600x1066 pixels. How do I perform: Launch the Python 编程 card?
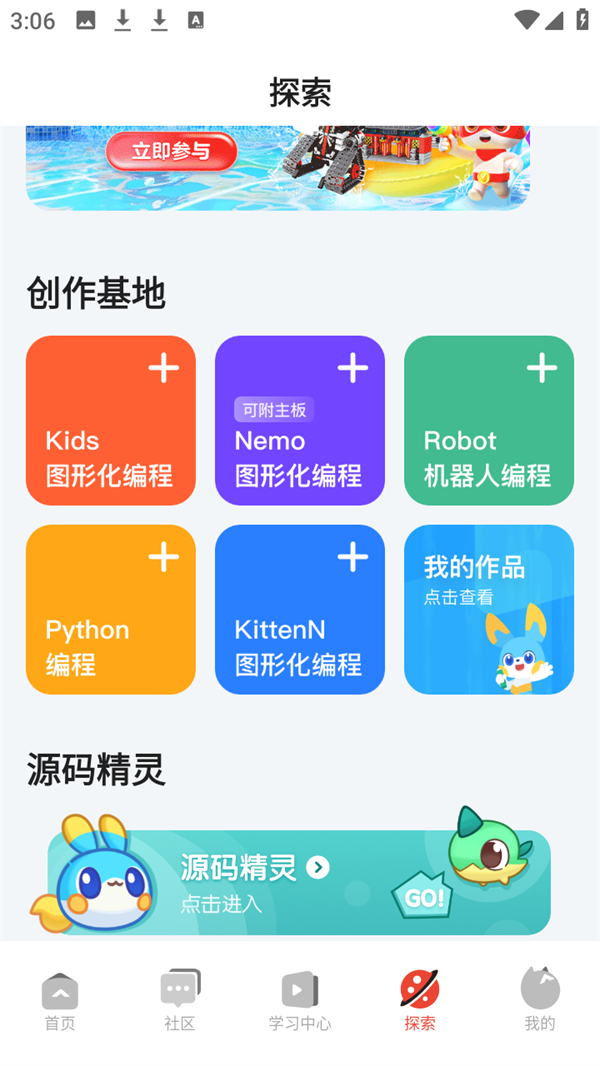click(111, 609)
